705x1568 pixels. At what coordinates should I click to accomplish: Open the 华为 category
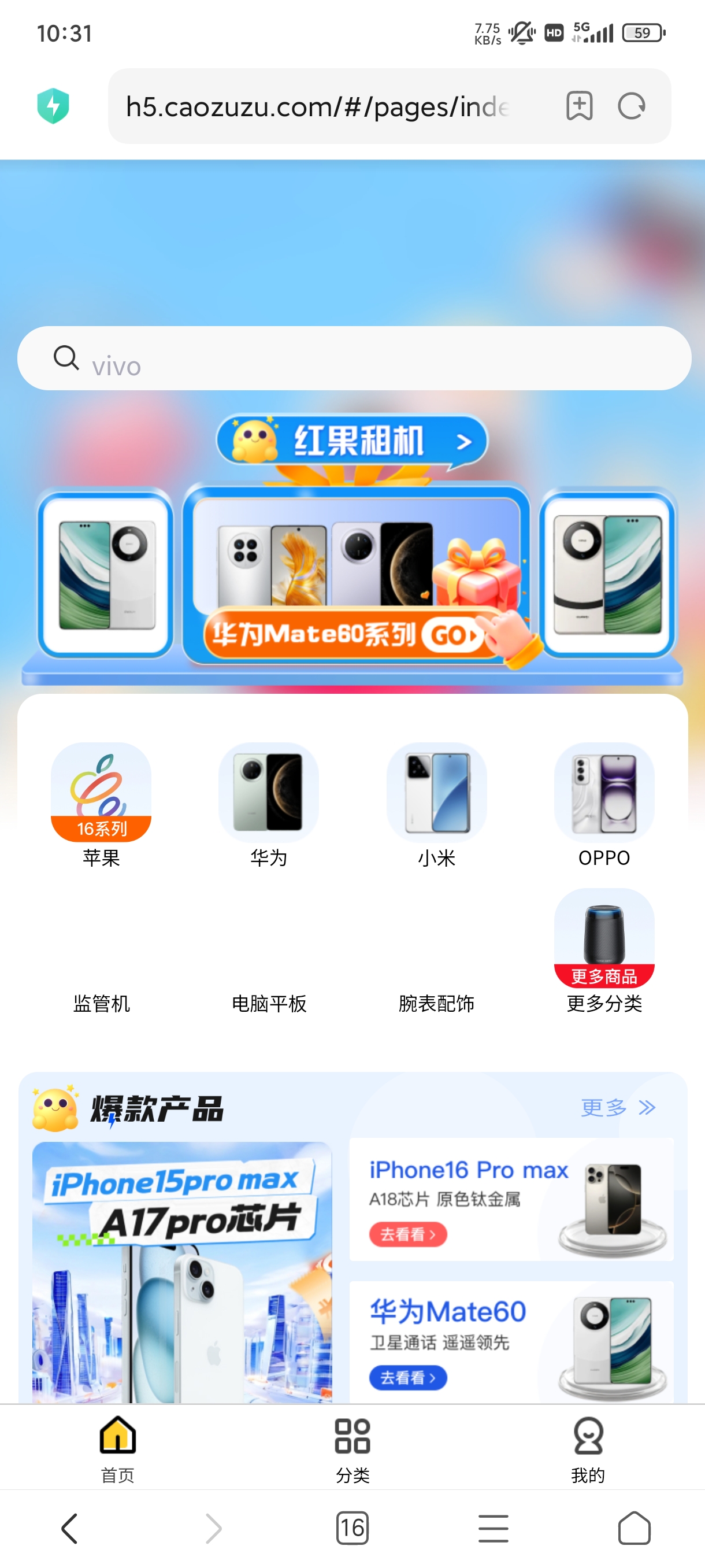tap(268, 805)
